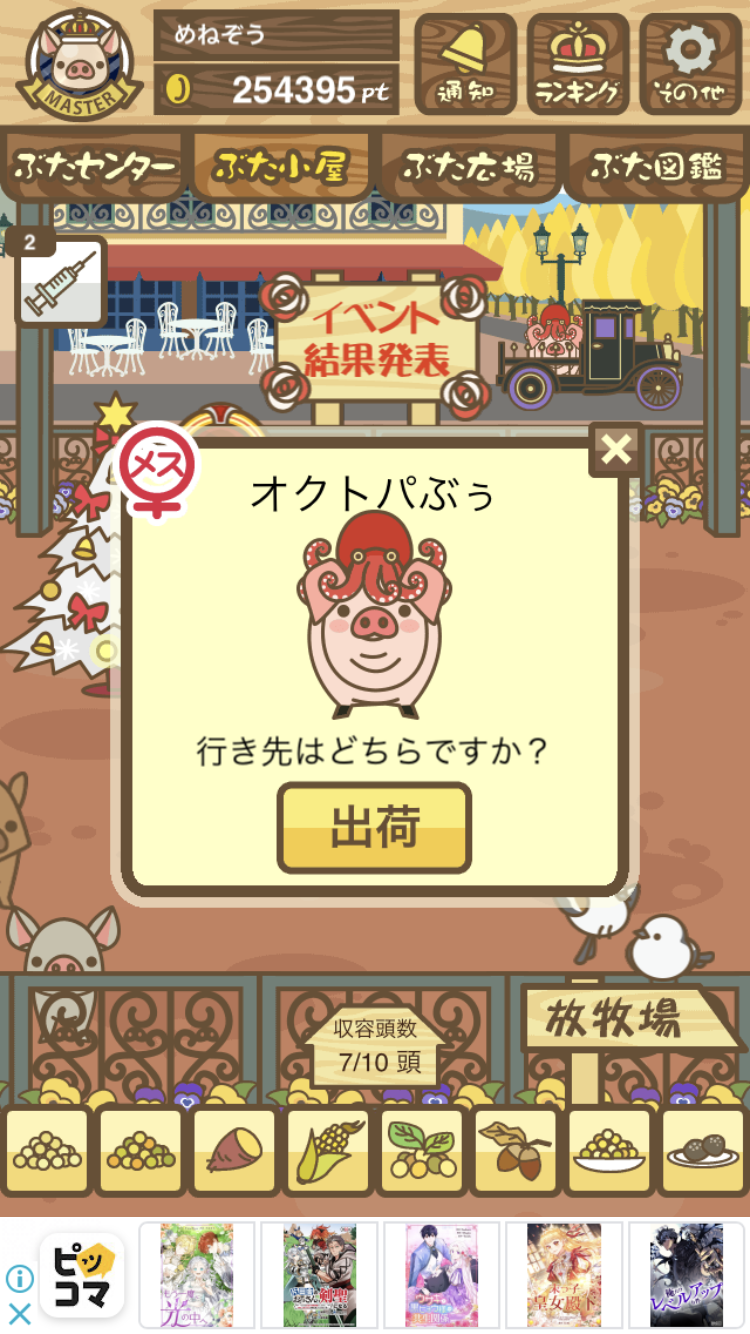Open the 通知 notifications bell
750x1334 pixels.
coord(465,64)
